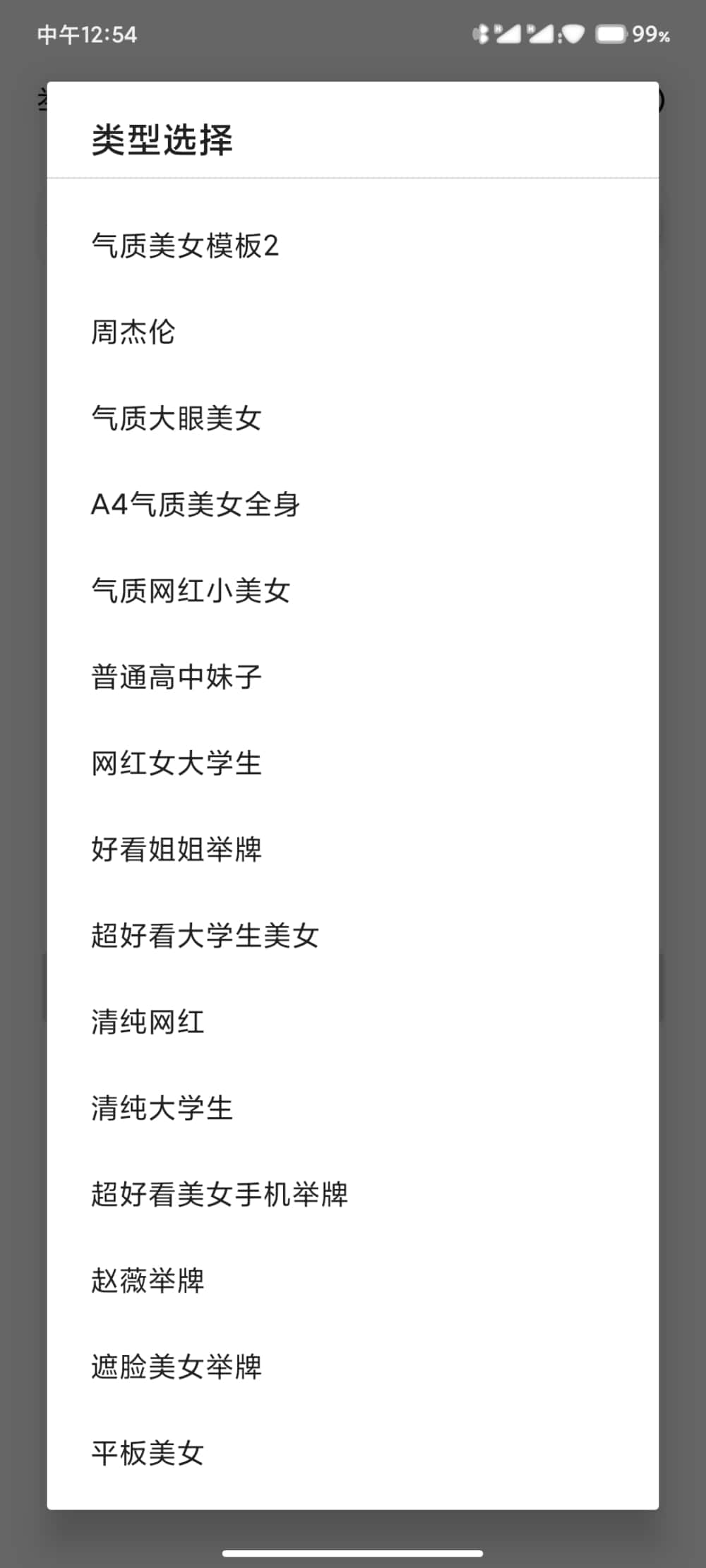The width and height of the screenshot is (706, 1568).
Task: Pick the 遮脸美女举牌 option
Action: 176,1367
